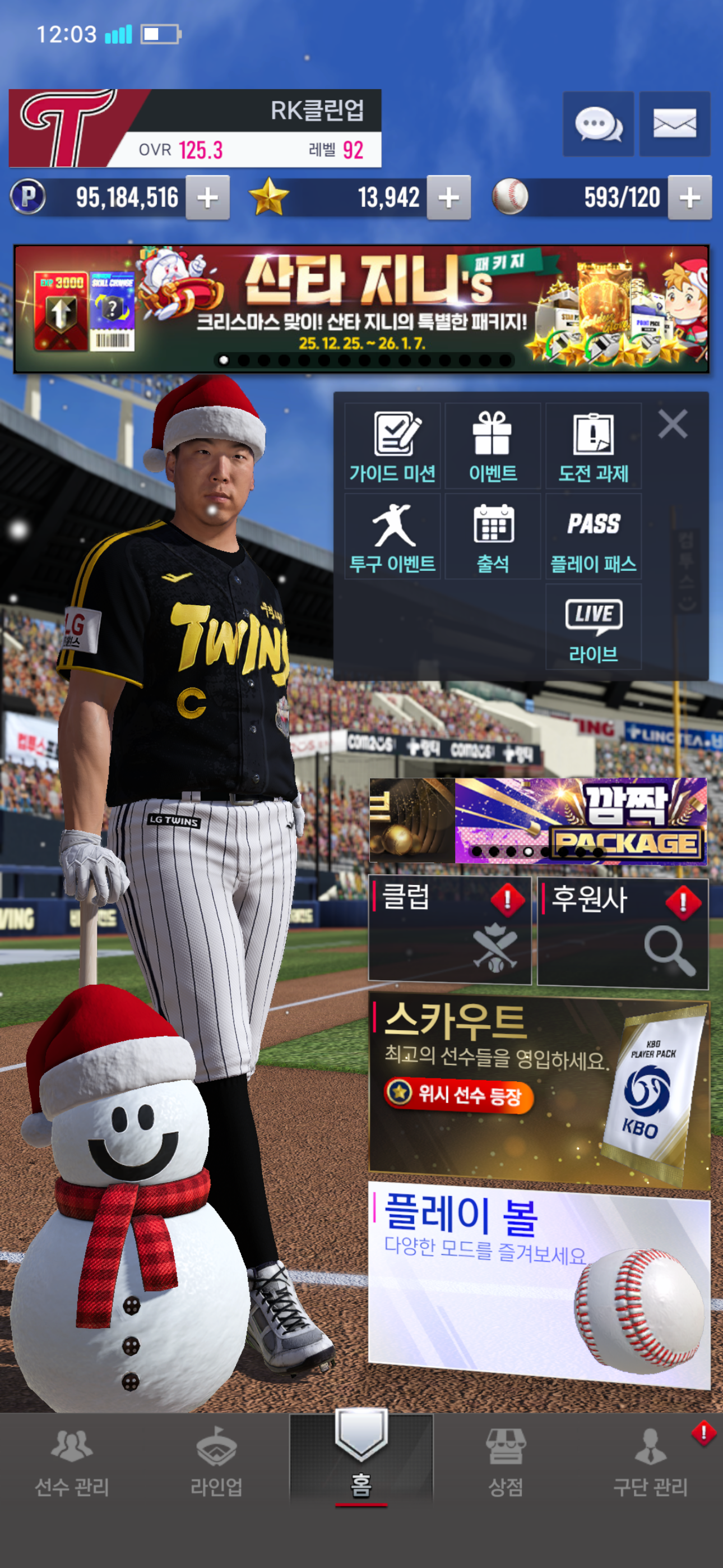Open the 후원사 sponsor card

pos(622,931)
